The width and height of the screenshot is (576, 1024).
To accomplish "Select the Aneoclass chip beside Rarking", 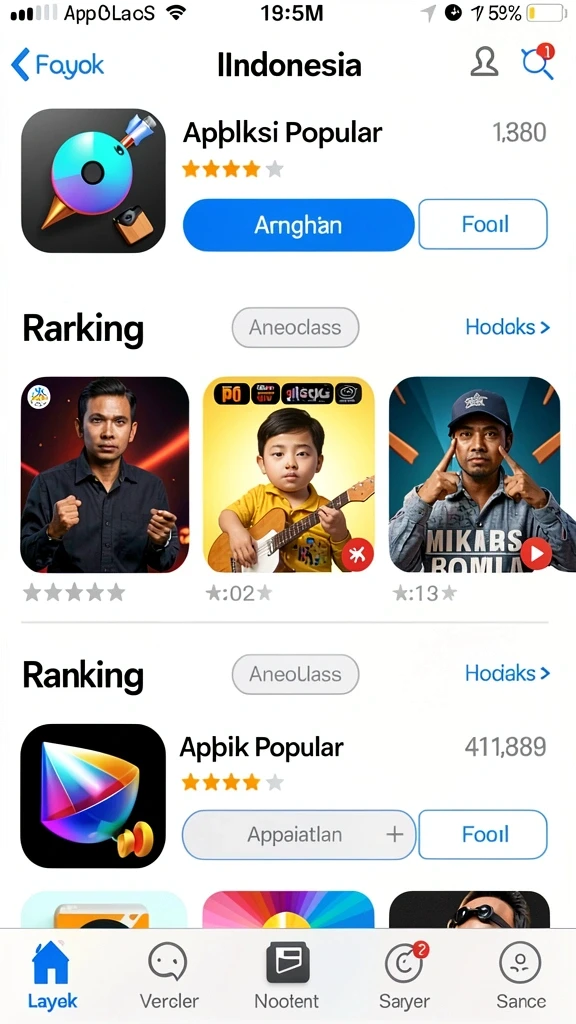I will (x=295, y=327).
